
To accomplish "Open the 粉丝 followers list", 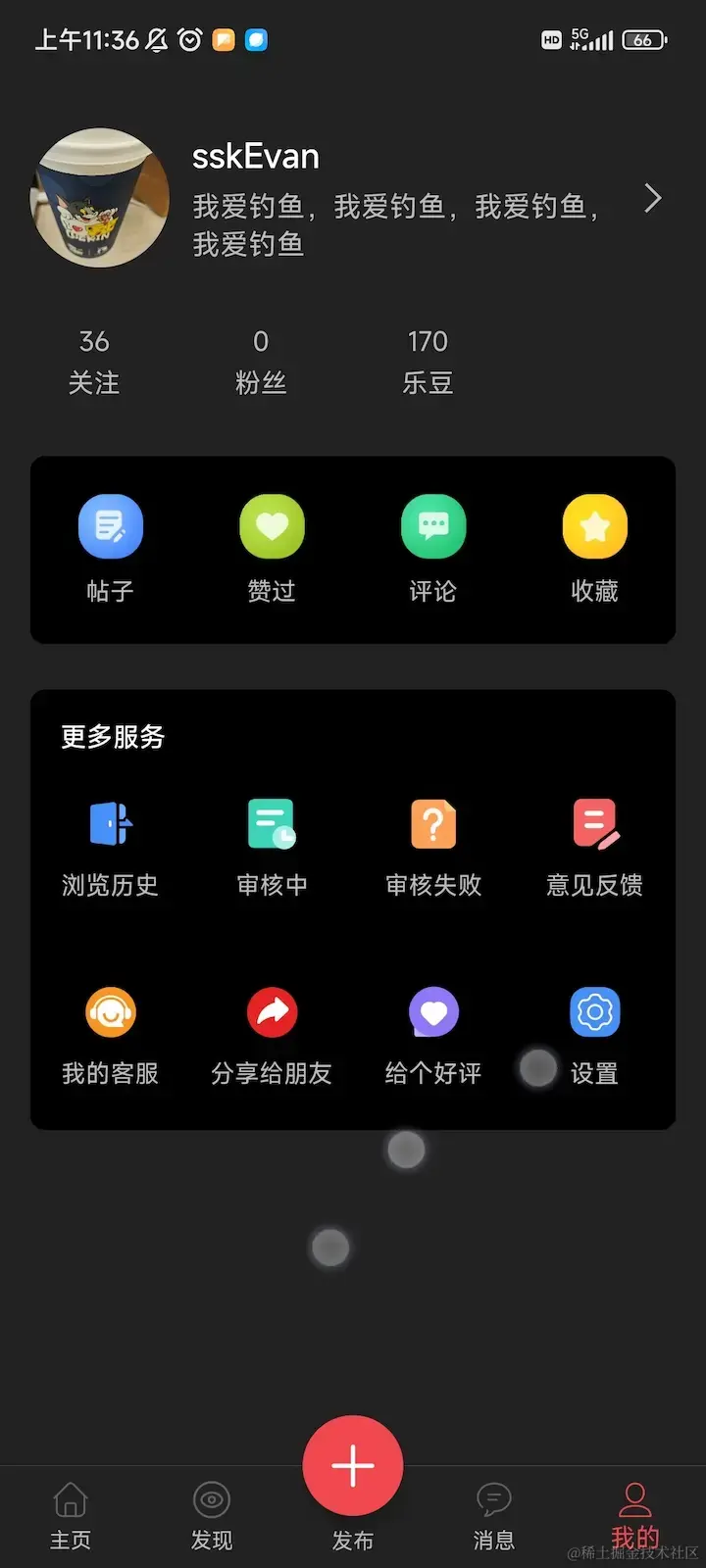I will [x=261, y=361].
